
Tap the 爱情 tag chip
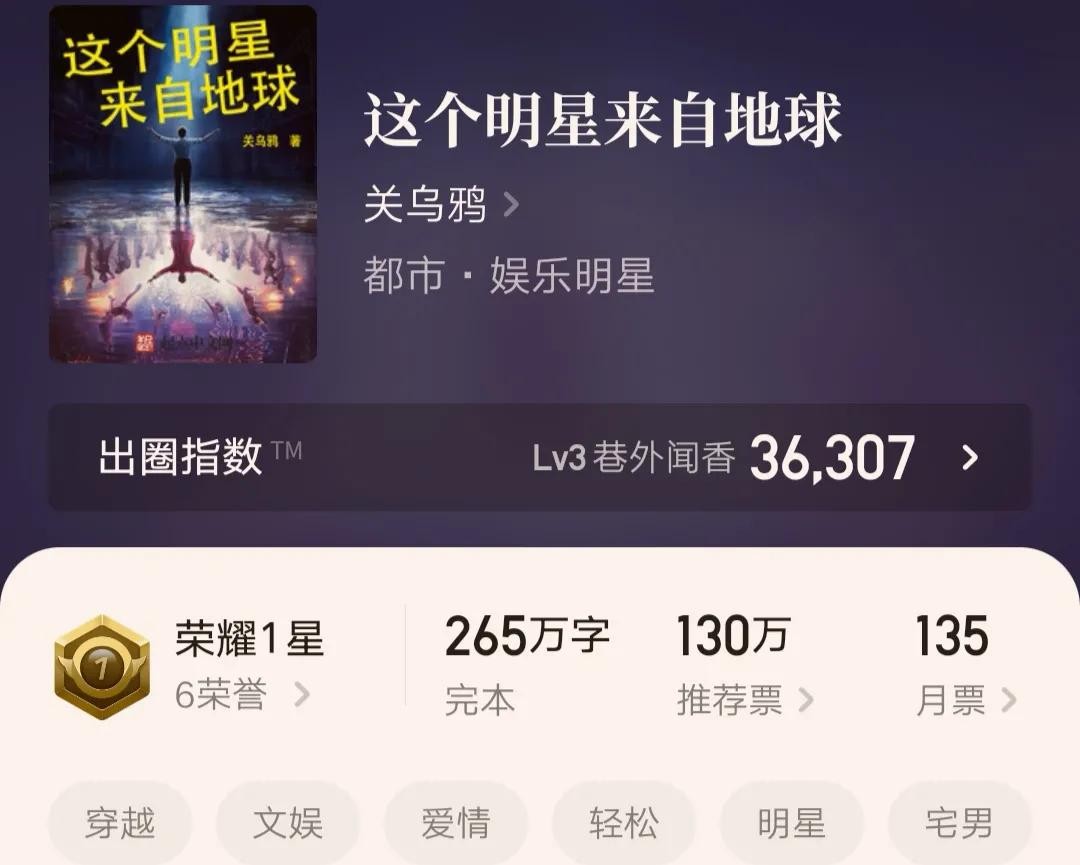[x=456, y=824]
